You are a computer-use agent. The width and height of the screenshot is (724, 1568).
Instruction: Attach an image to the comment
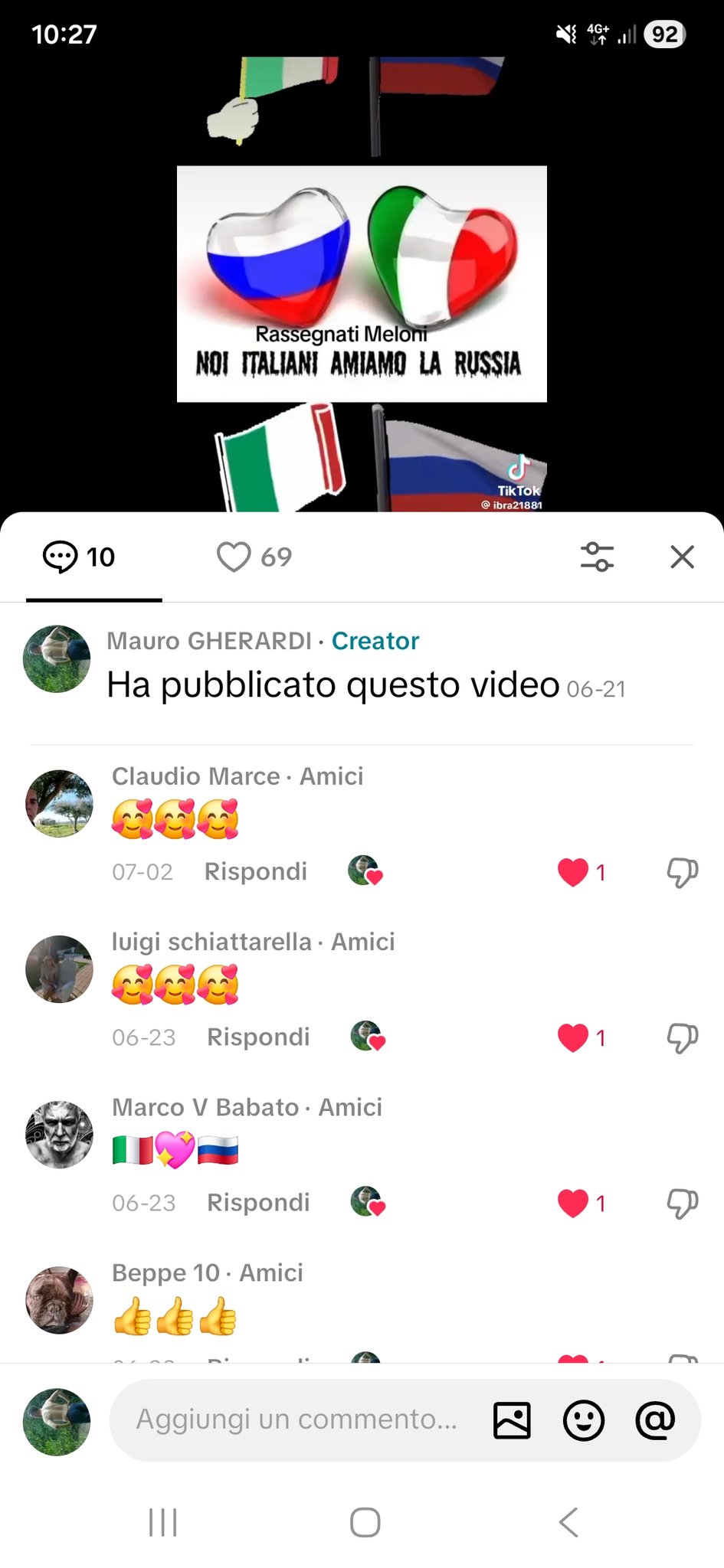pos(512,1420)
